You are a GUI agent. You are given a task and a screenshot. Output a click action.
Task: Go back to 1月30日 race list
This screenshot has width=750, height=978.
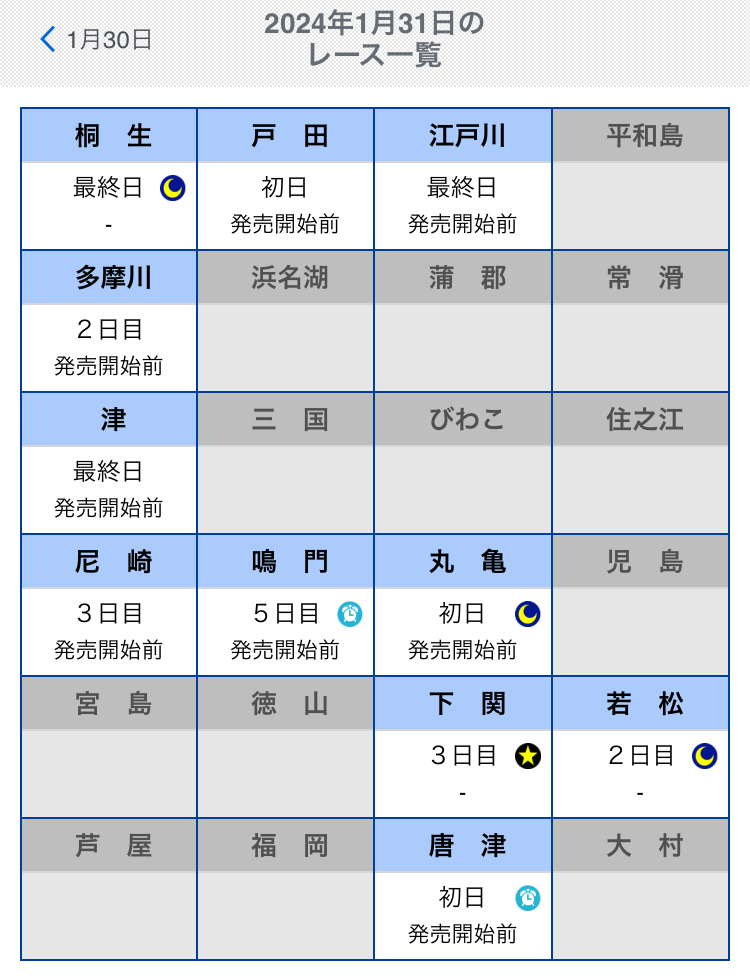click(x=96, y=40)
